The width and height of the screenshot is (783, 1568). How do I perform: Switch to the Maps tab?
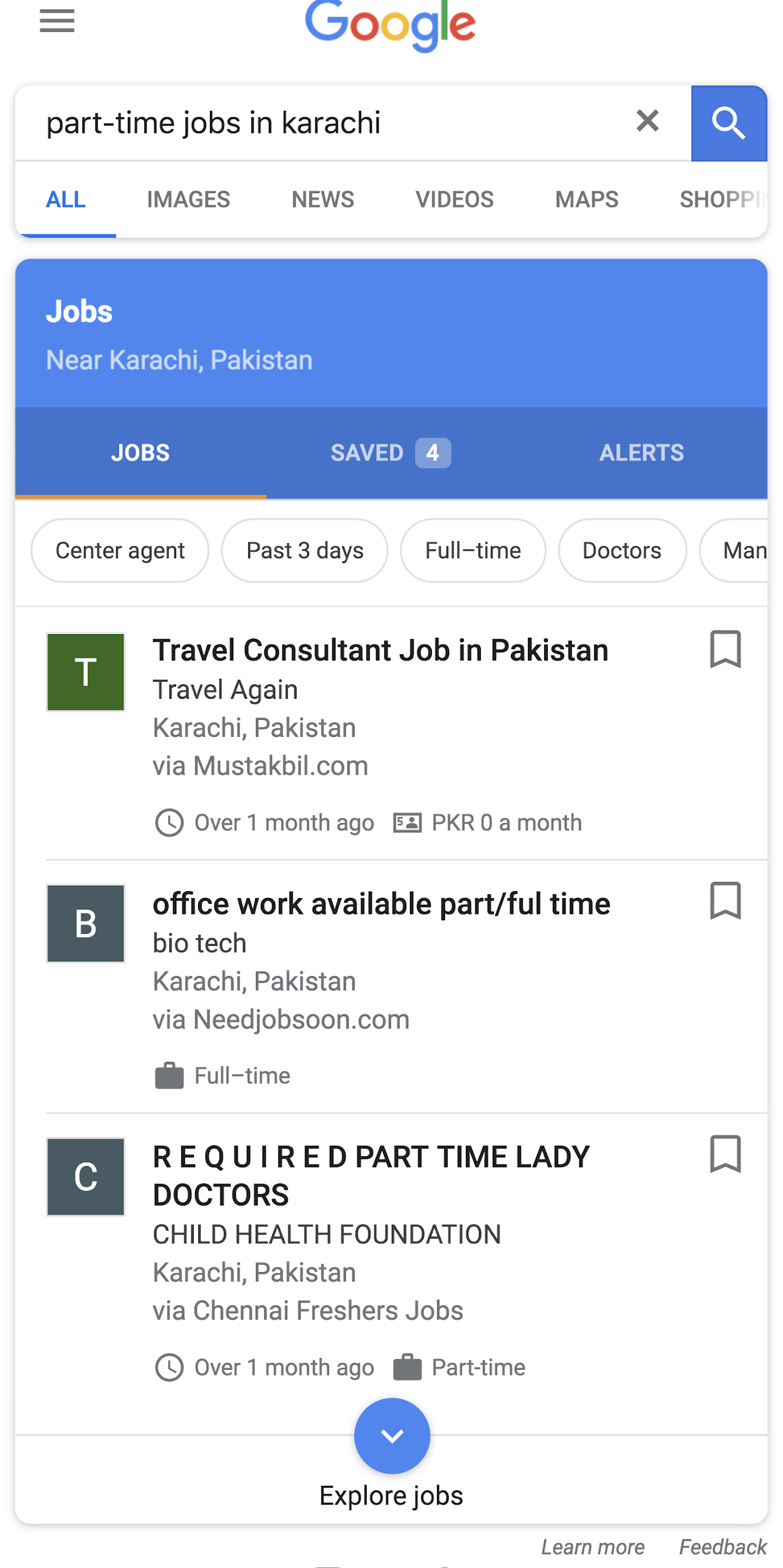coord(586,199)
